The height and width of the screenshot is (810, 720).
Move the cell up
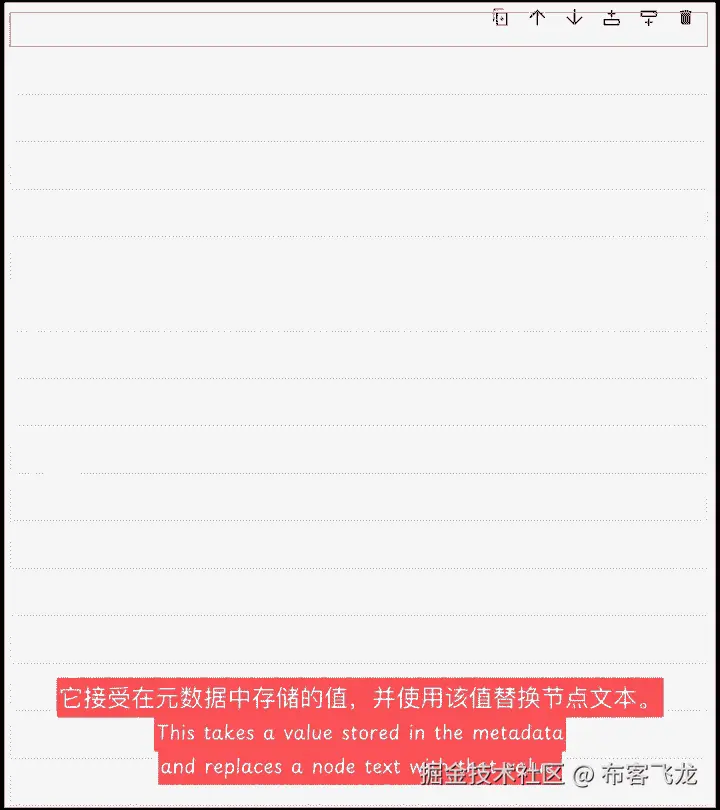pos(537,17)
